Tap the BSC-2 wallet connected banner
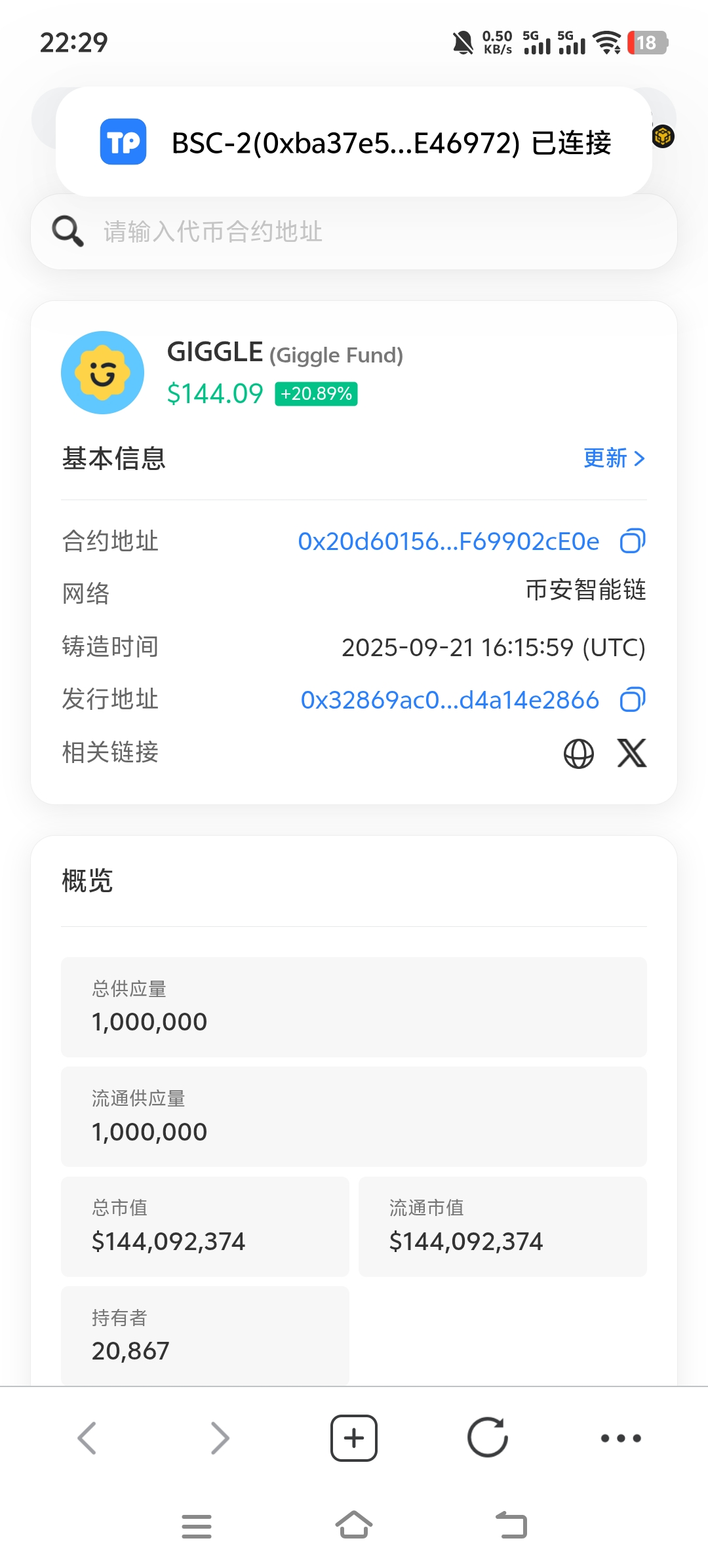 pyautogui.click(x=354, y=142)
